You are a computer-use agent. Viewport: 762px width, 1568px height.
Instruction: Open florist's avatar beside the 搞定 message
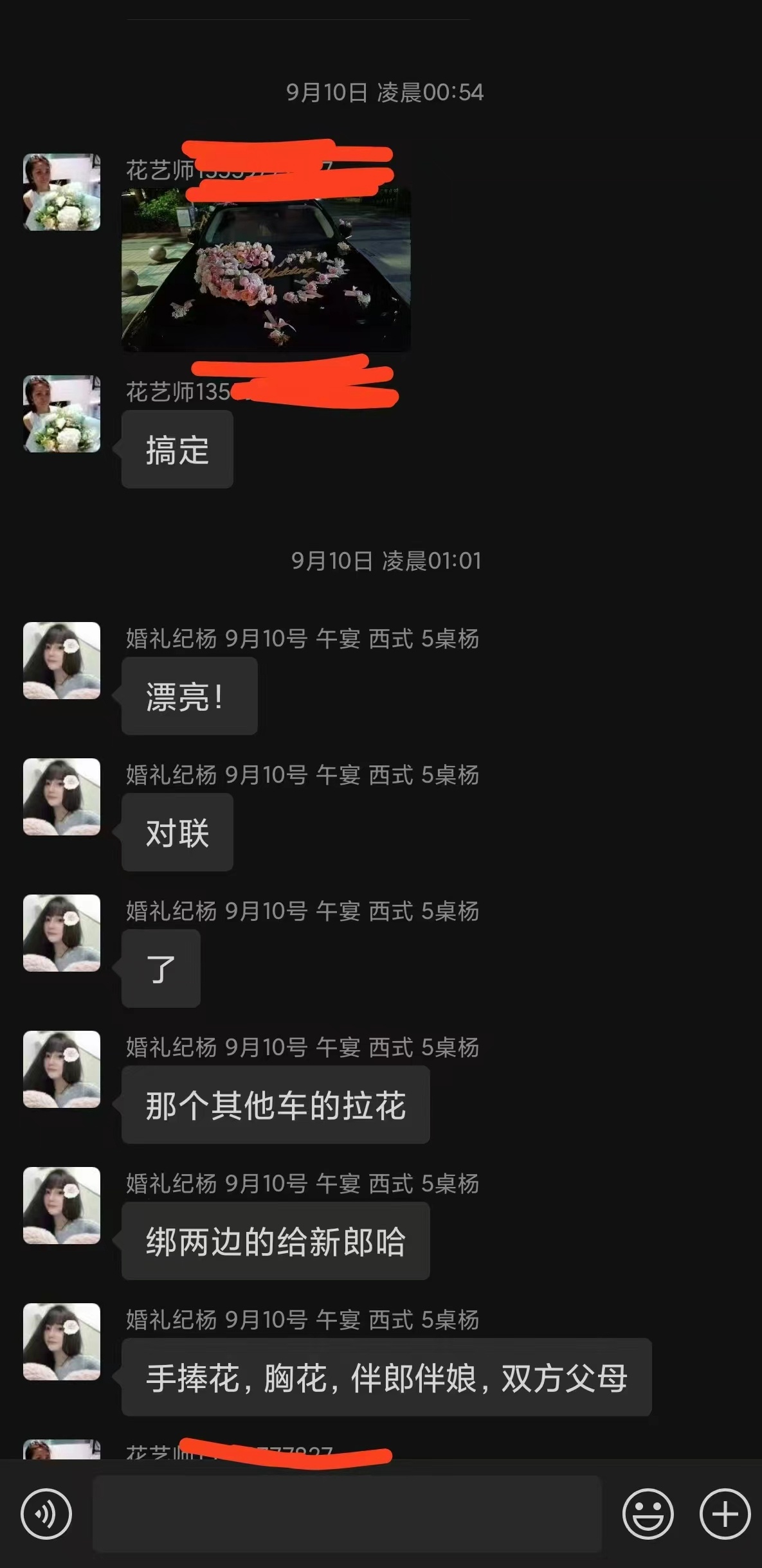pos(62,414)
